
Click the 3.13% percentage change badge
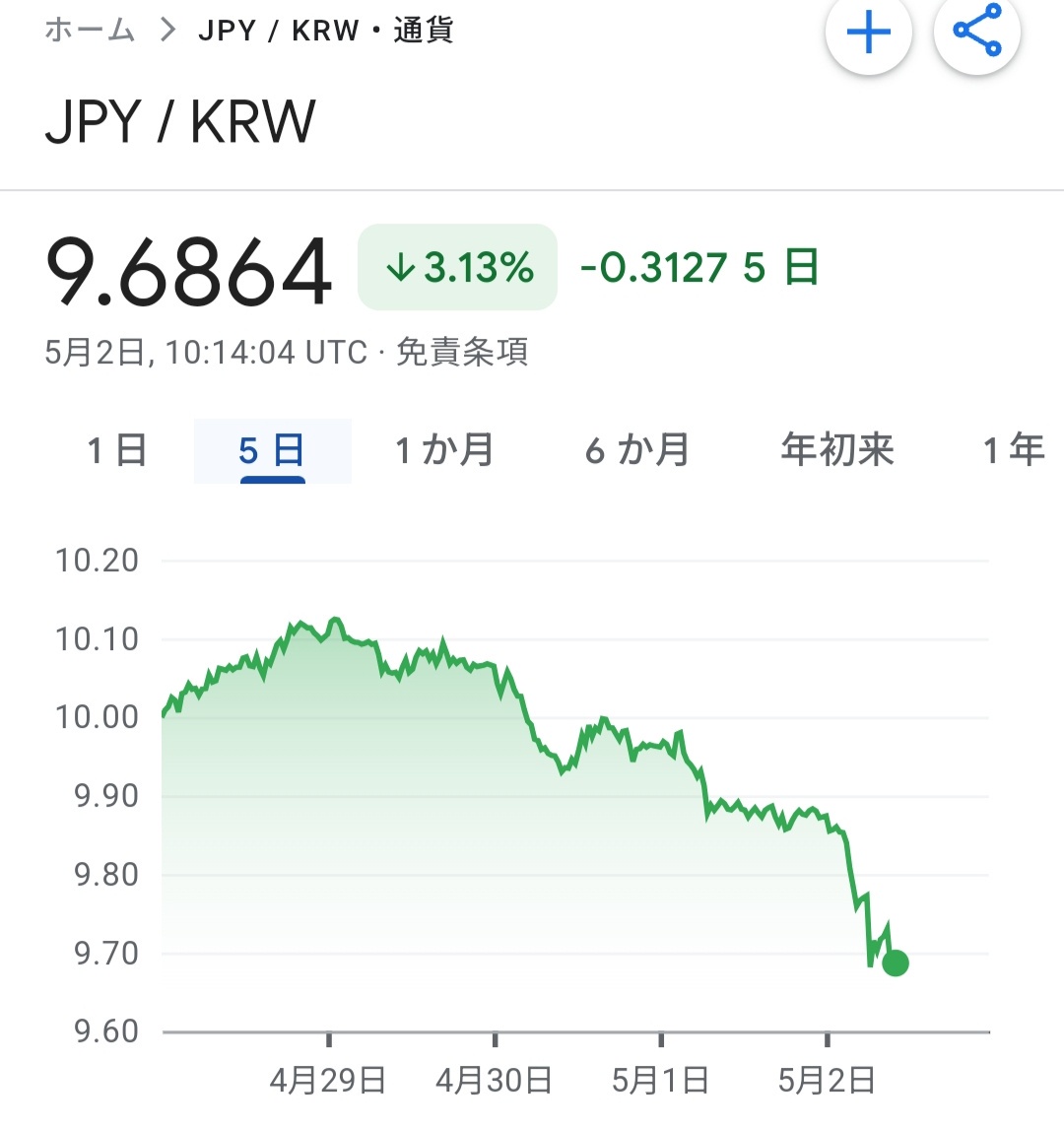456,266
